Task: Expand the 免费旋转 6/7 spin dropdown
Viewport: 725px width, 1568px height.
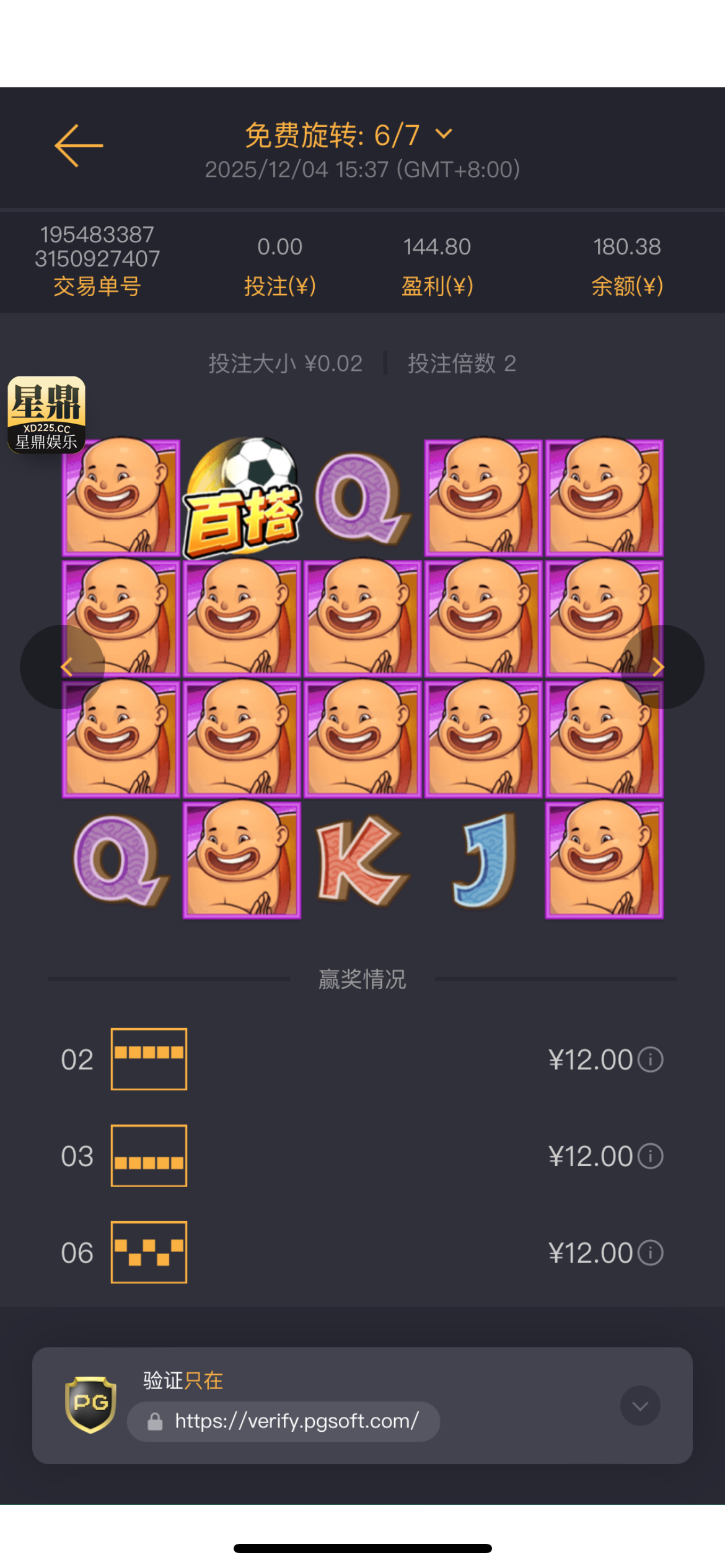Action: (443, 134)
